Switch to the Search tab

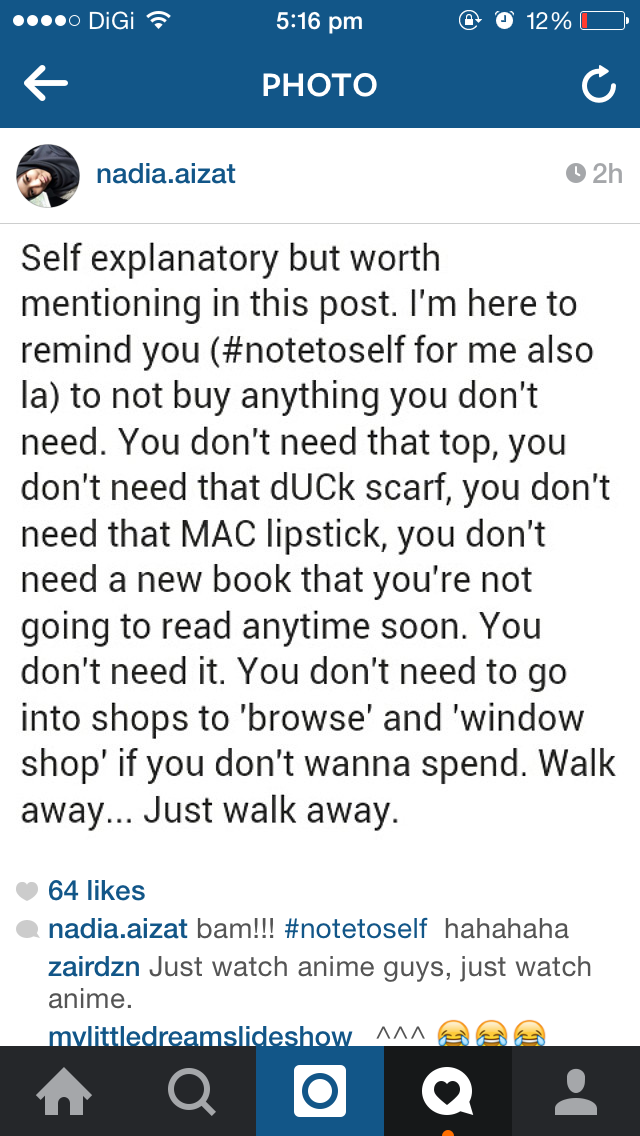click(192, 1091)
